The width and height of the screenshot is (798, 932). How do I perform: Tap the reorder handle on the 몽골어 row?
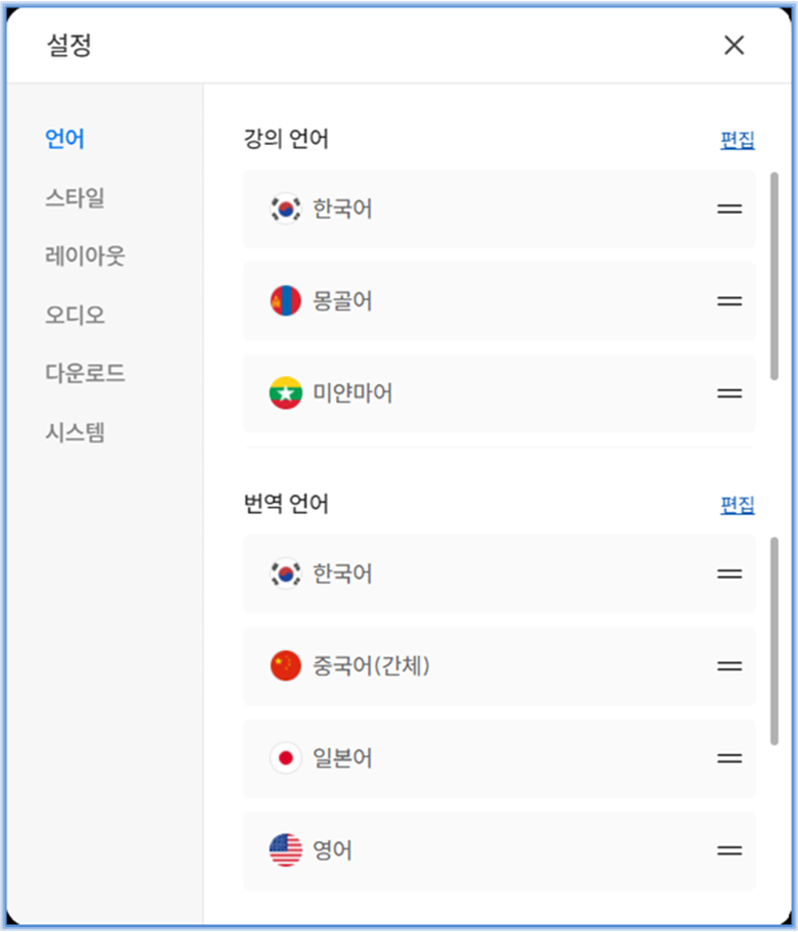point(729,301)
